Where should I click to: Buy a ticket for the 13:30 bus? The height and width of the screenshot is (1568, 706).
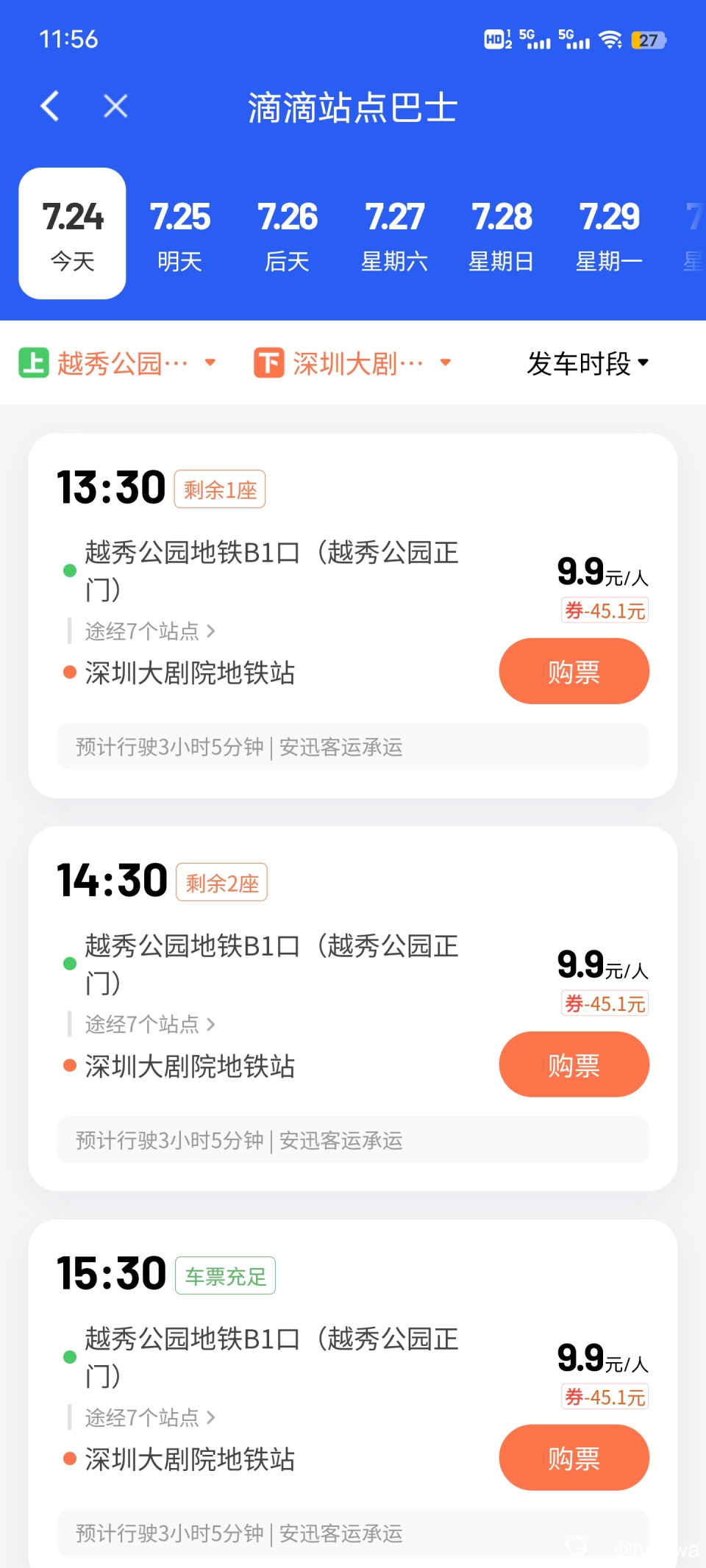tap(574, 671)
